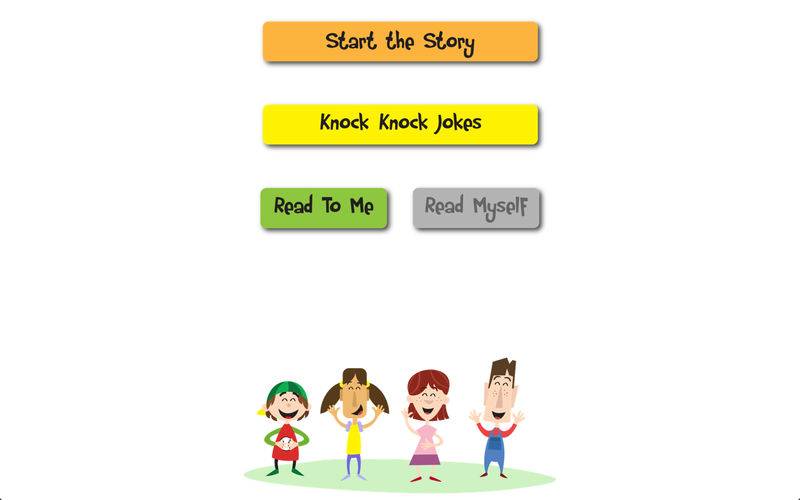The width and height of the screenshot is (800, 500).
Task: Tap Start the Story button
Action: [x=400, y=42]
